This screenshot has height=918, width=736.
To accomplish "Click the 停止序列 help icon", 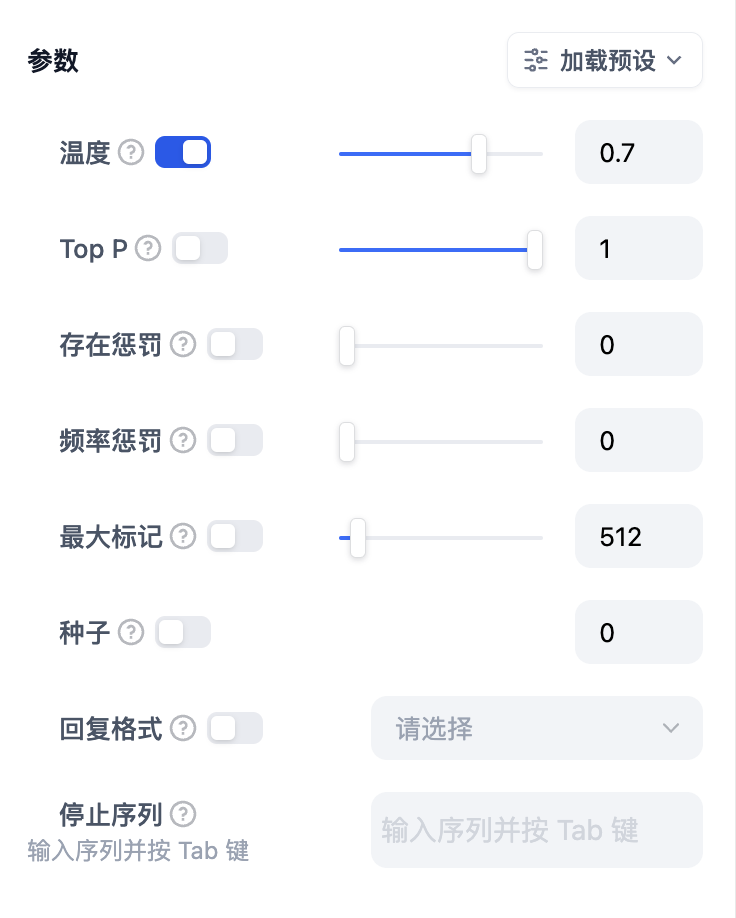I will point(183,815).
